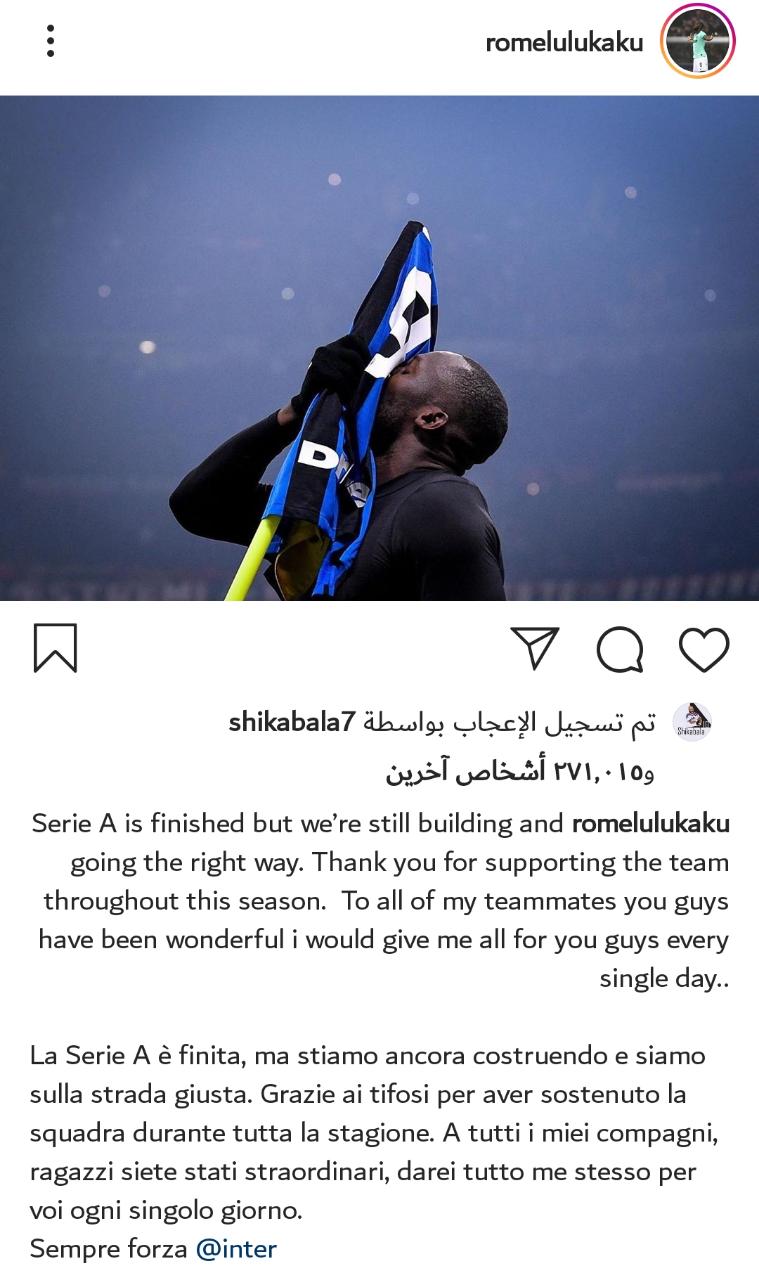The width and height of the screenshot is (759, 1280).
Task: View romelulukaku's story from profile picture
Action: (697, 41)
